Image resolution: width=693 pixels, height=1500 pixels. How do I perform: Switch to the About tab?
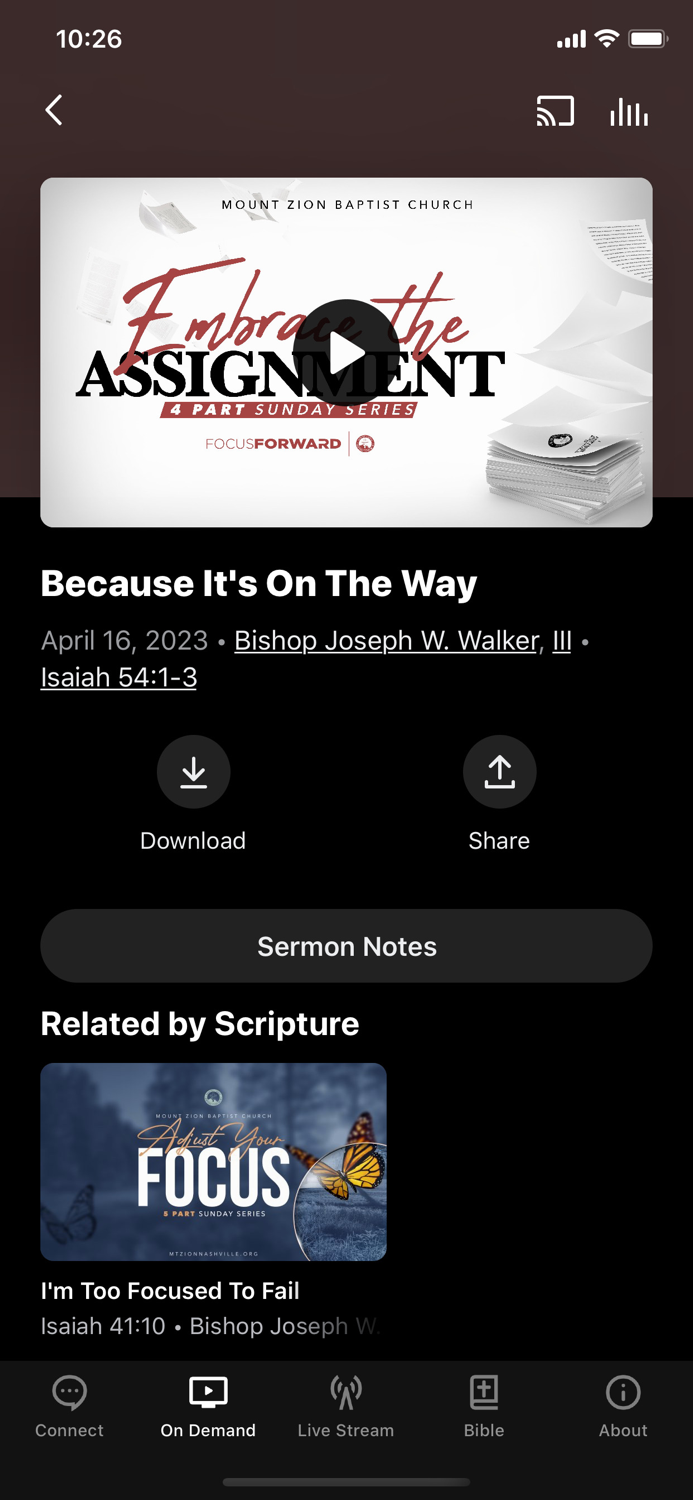pyautogui.click(x=623, y=1406)
